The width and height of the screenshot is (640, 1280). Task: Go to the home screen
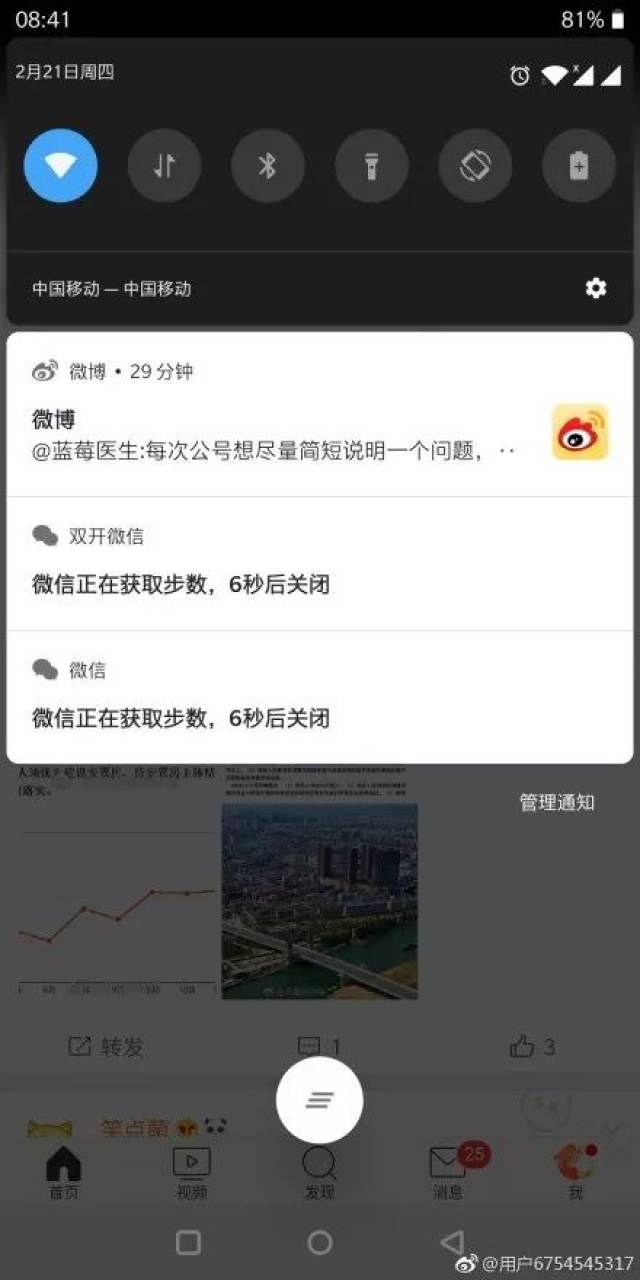(x=320, y=1242)
